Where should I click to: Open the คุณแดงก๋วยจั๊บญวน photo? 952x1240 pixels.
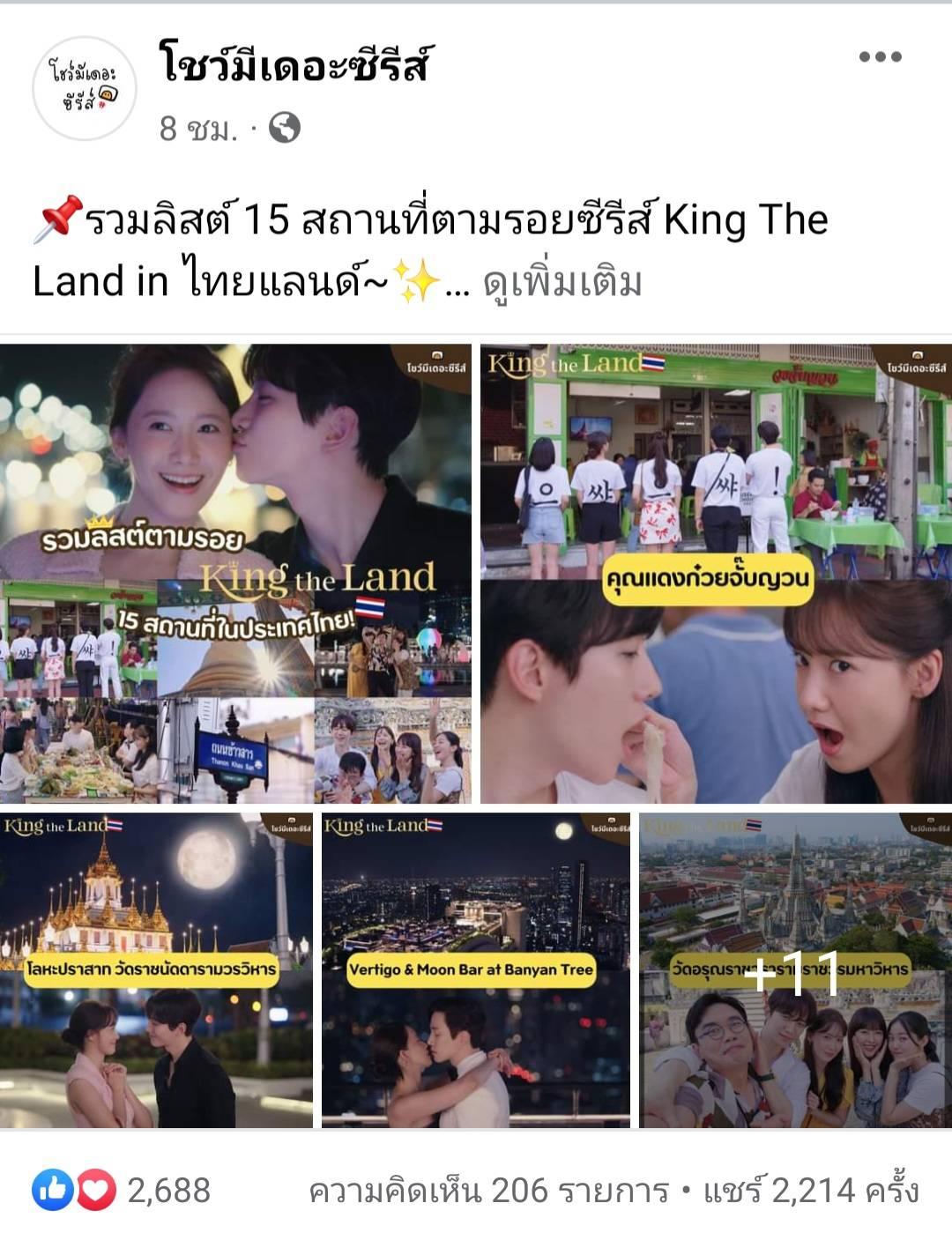point(716,573)
